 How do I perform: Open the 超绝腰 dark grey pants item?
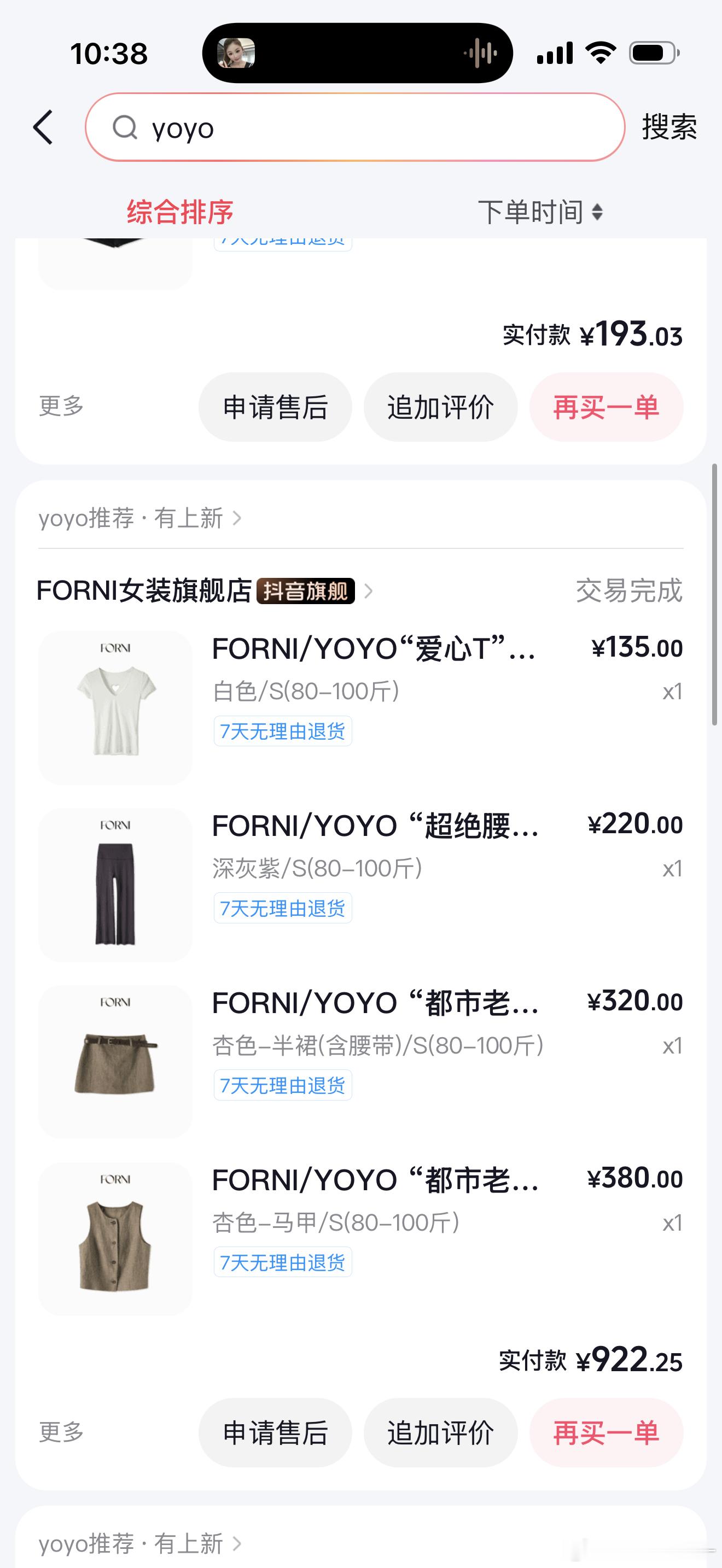(x=360, y=885)
